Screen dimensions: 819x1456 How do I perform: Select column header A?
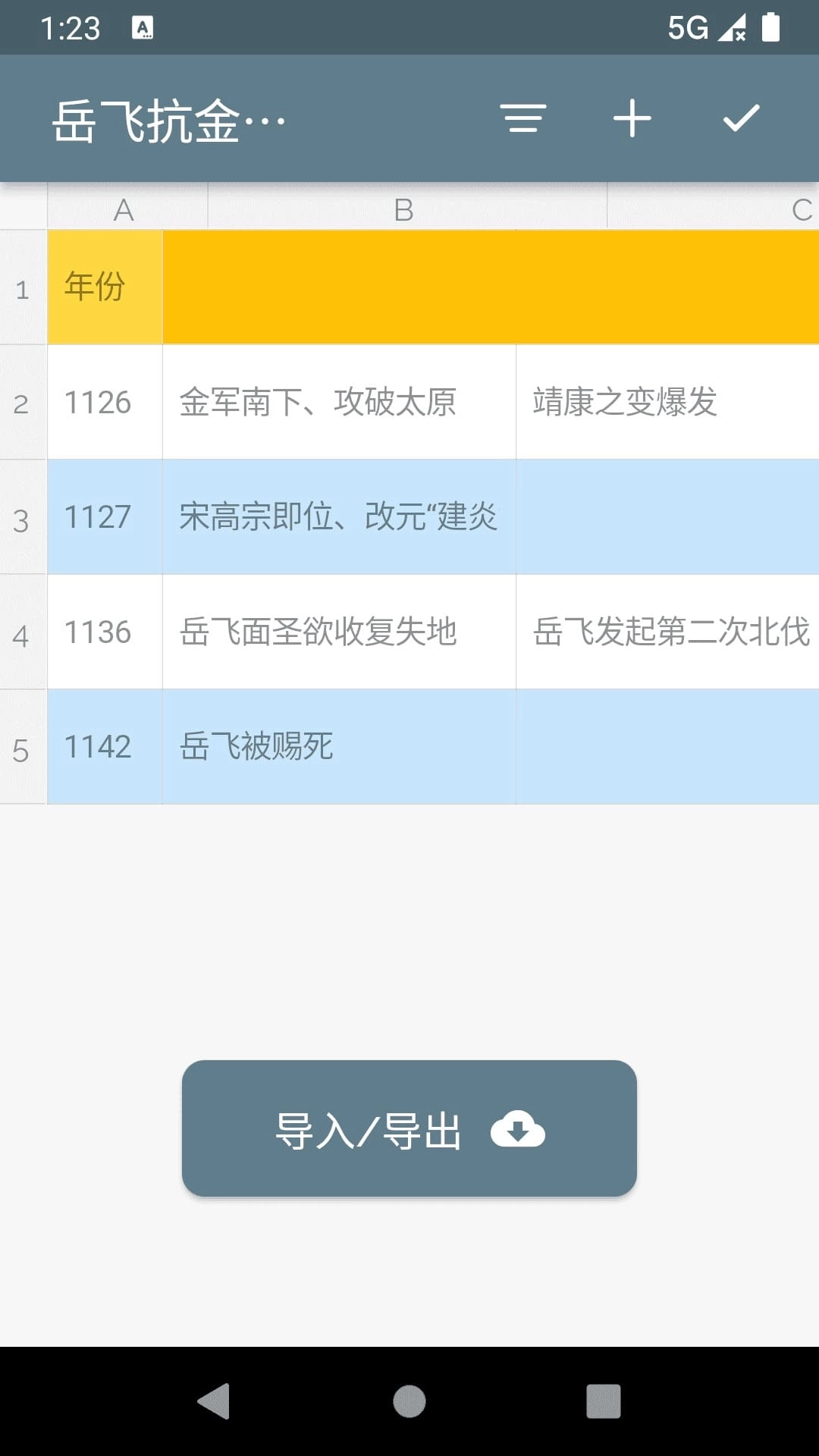click(x=124, y=210)
